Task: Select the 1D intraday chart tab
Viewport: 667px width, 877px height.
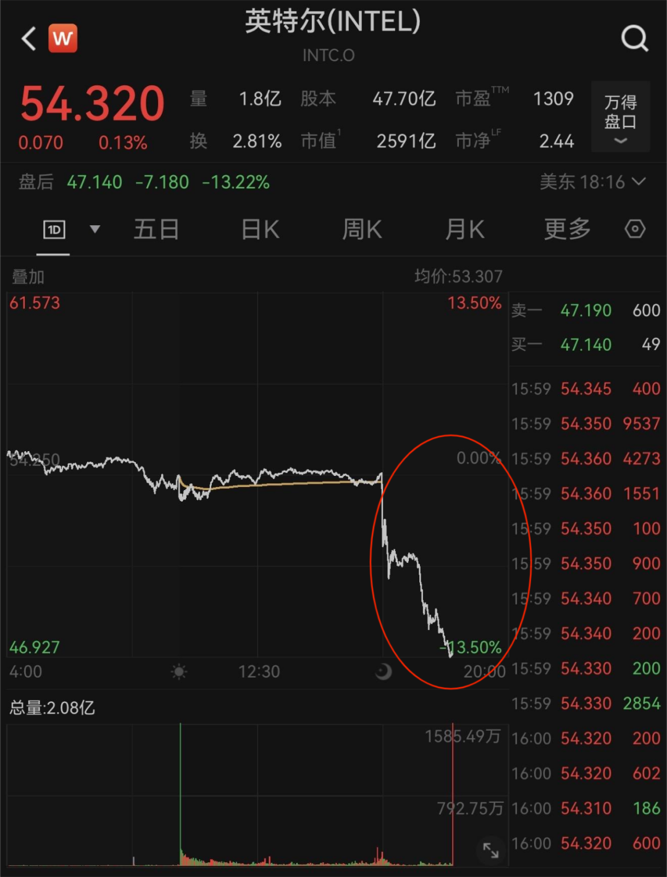Action: [54, 230]
